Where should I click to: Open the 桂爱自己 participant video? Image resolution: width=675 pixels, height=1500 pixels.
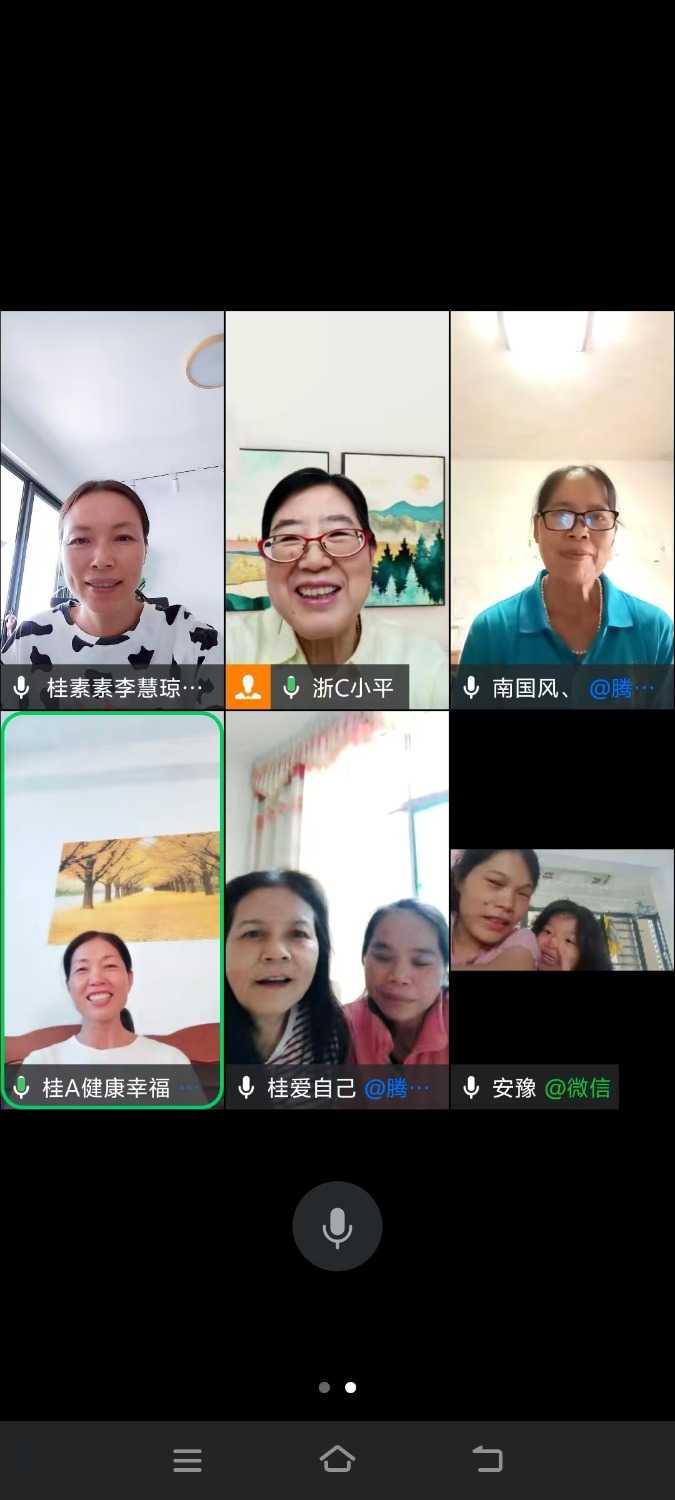click(x=337, y=910)
